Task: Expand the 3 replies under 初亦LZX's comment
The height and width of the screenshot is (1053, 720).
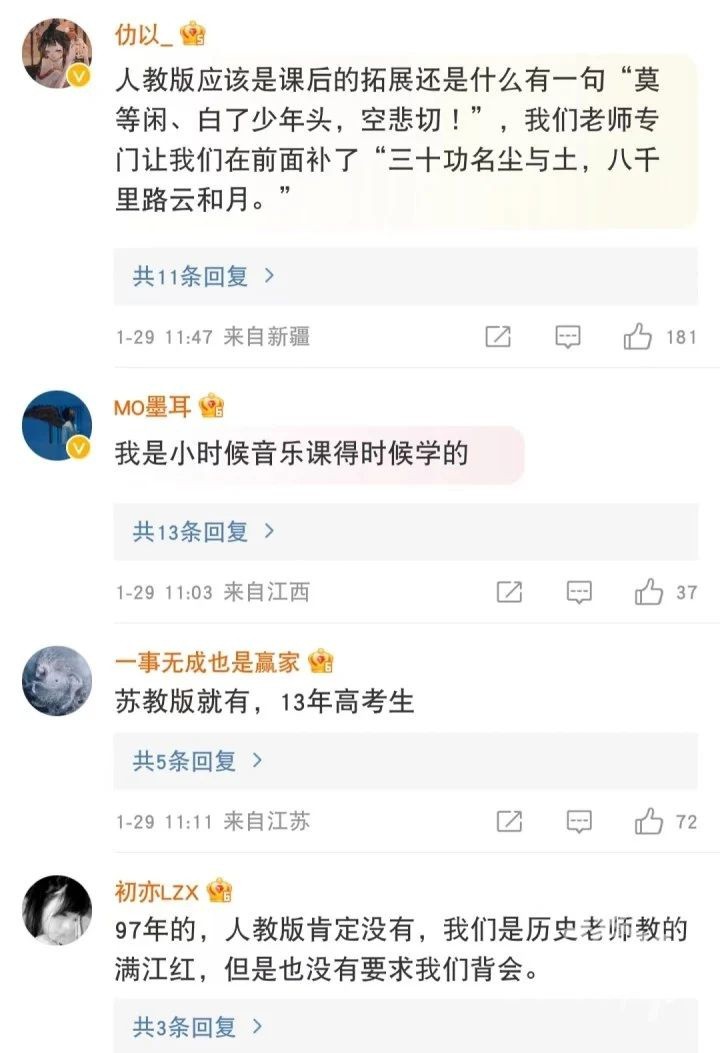Action: point(198,1026)
